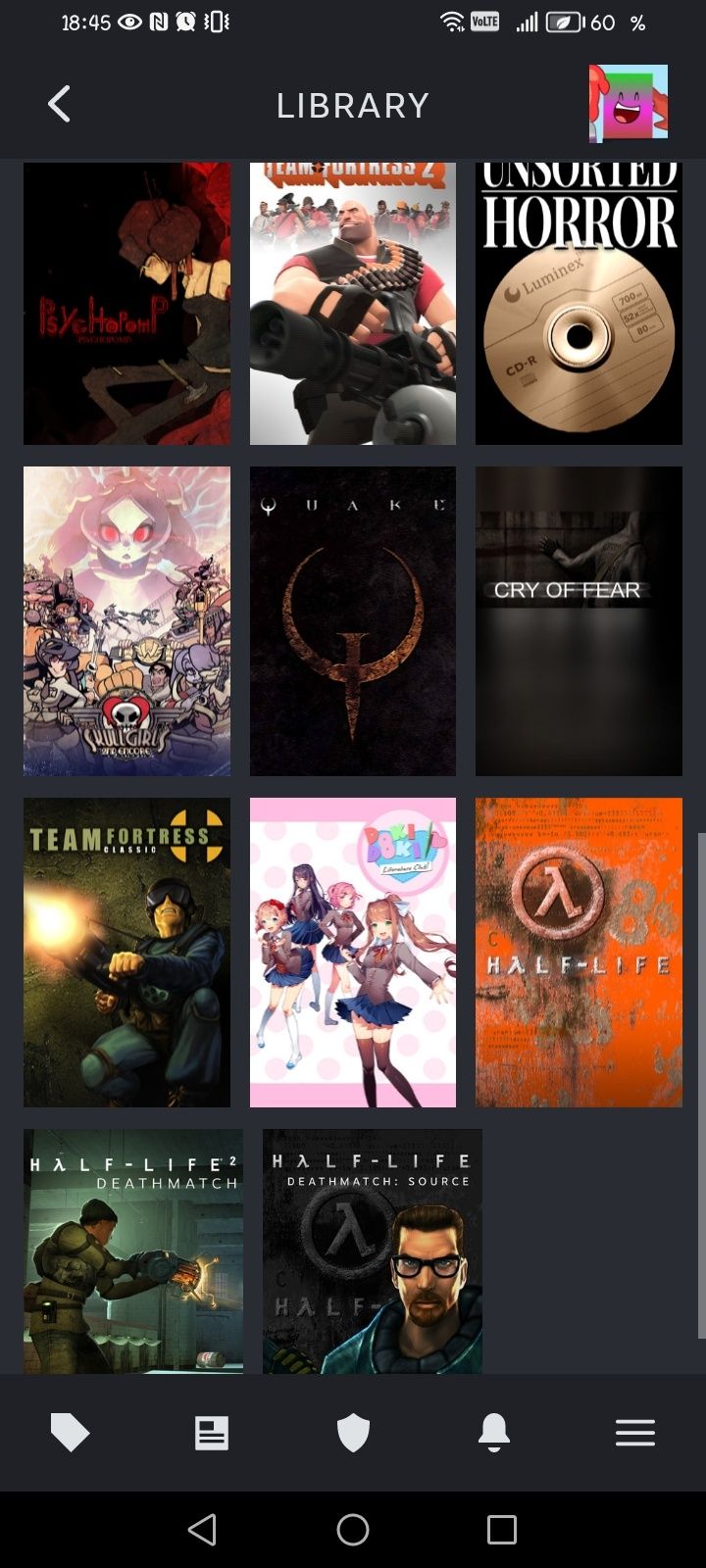This screenshot has width=706, height=1568.
Task: Open the Psychopomp game tile
Action: pyautogui.click(x=126, y=304)
